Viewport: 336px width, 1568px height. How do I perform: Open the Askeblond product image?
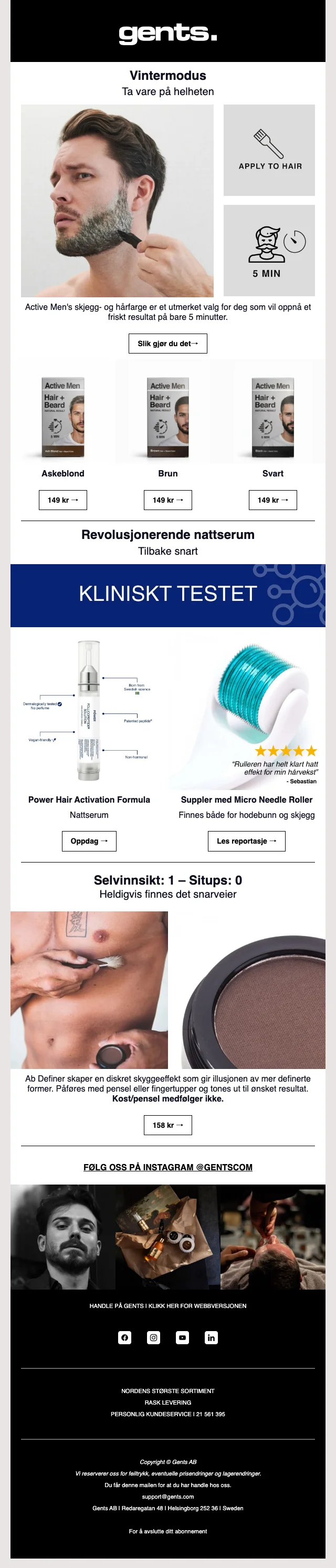coord(62,418)
